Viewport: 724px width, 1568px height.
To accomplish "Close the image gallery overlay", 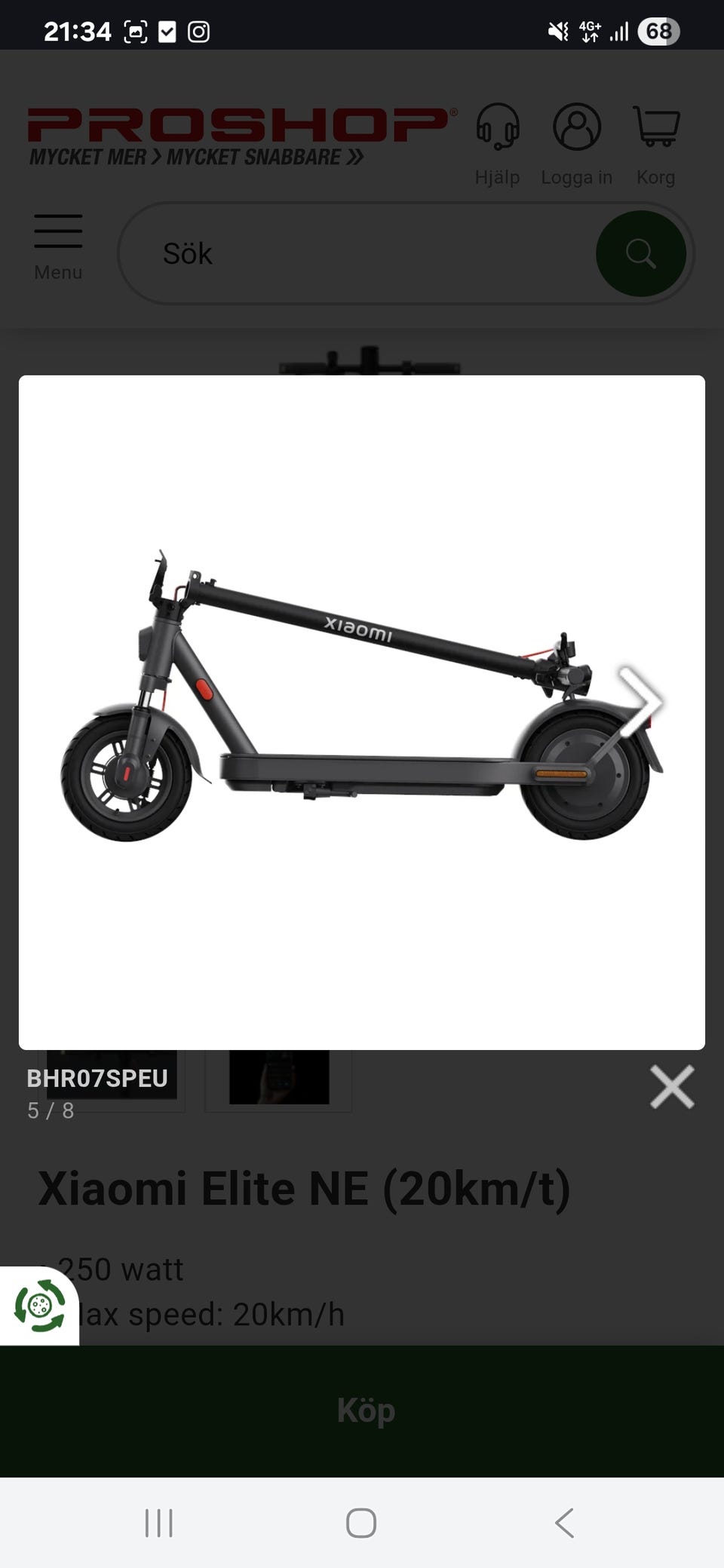I will click(671, 1087).
